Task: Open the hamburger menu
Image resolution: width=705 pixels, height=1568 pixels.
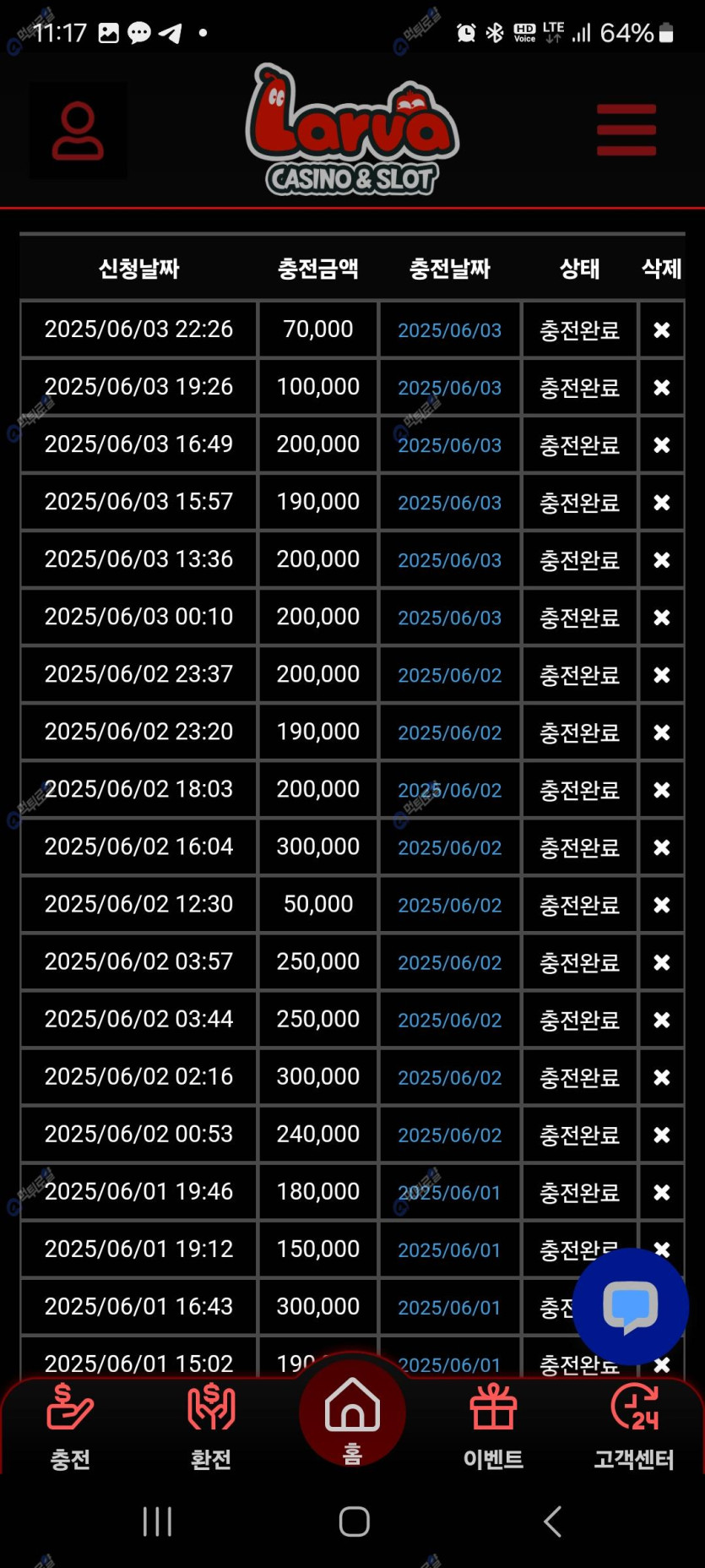Action: (626, 130)
